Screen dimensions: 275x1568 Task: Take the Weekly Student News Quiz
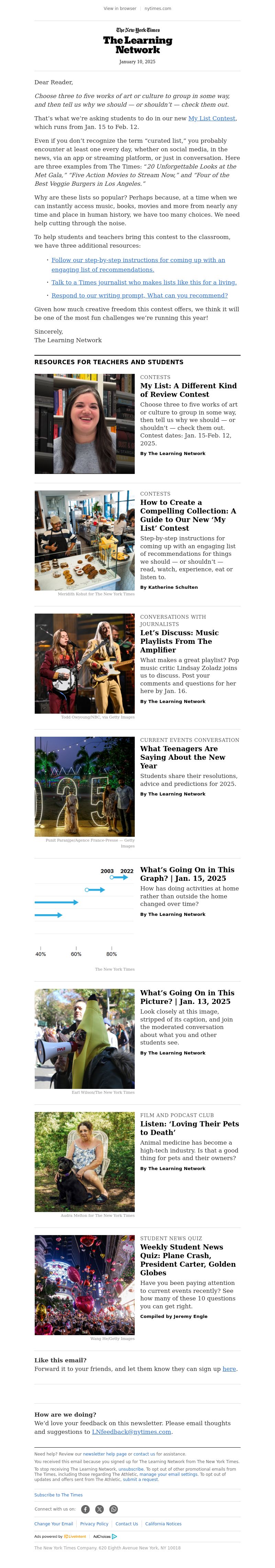[x=187, y=1264]
